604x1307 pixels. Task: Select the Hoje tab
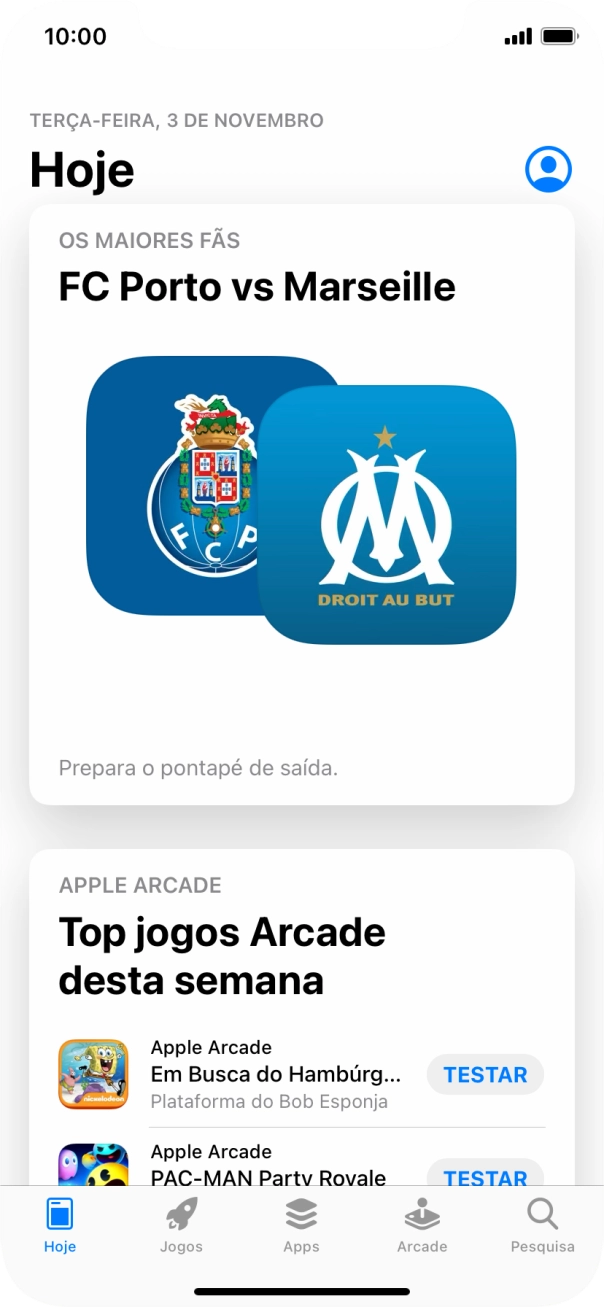click(60, 1225)
